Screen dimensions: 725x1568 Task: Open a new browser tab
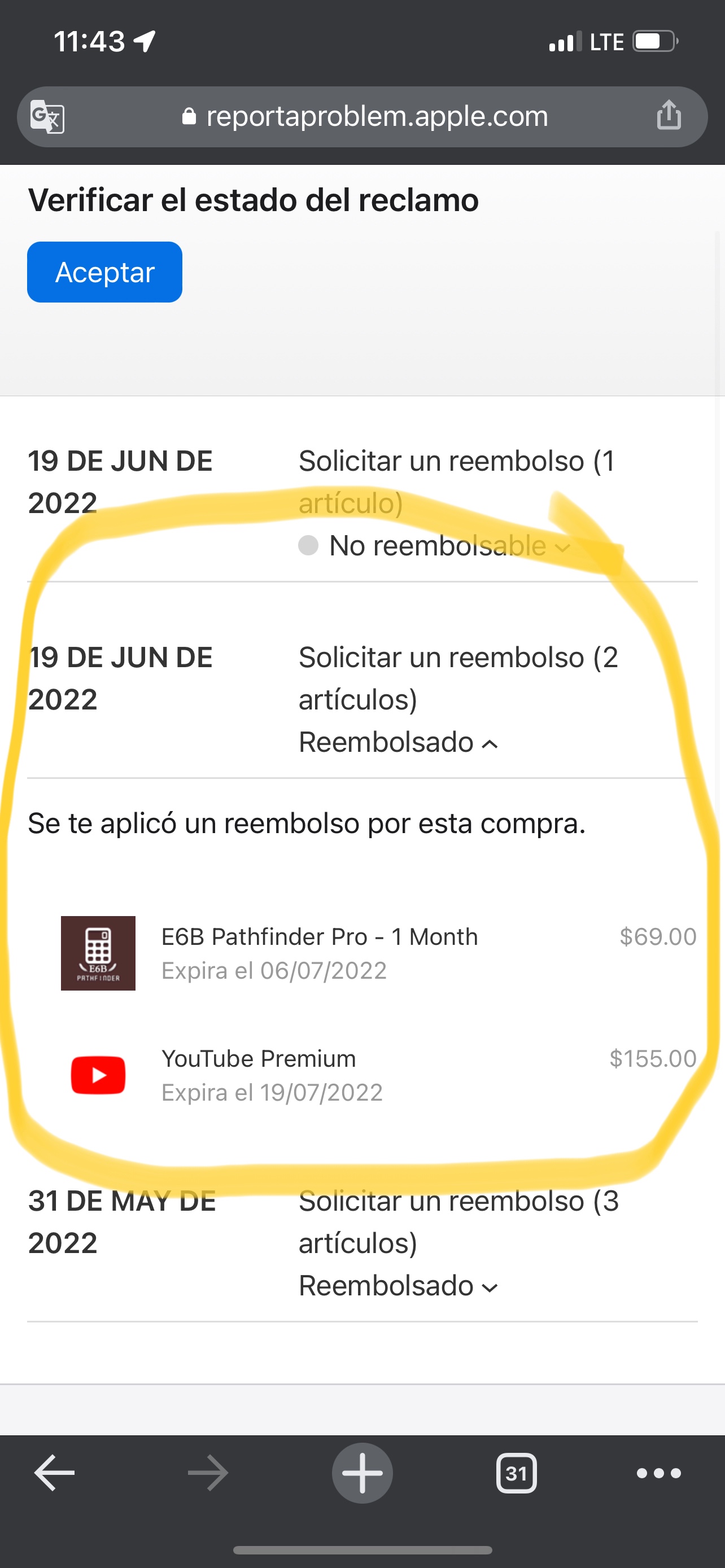click(362, 1473)
